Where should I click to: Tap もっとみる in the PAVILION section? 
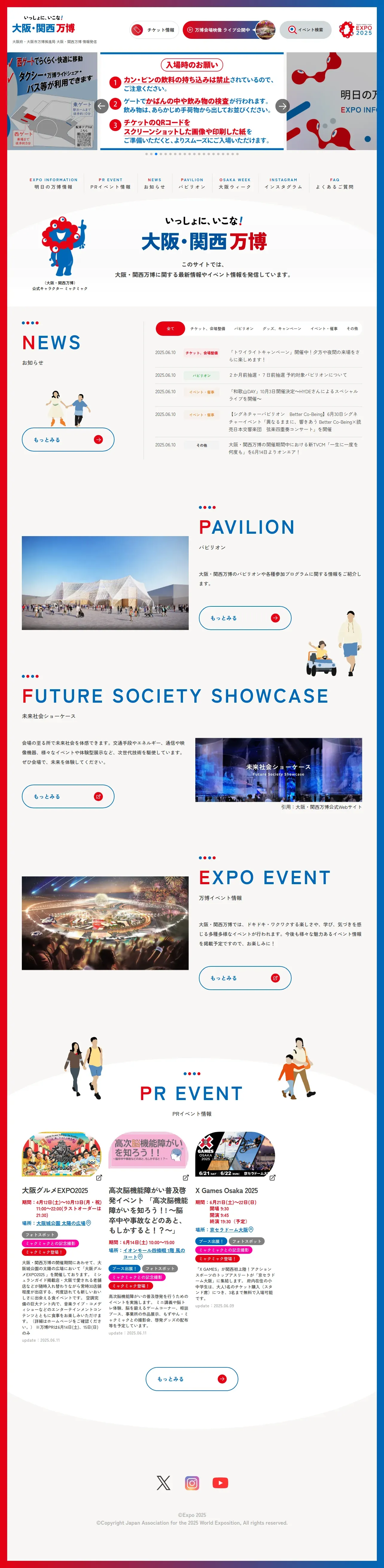click(x=245, y=618)
